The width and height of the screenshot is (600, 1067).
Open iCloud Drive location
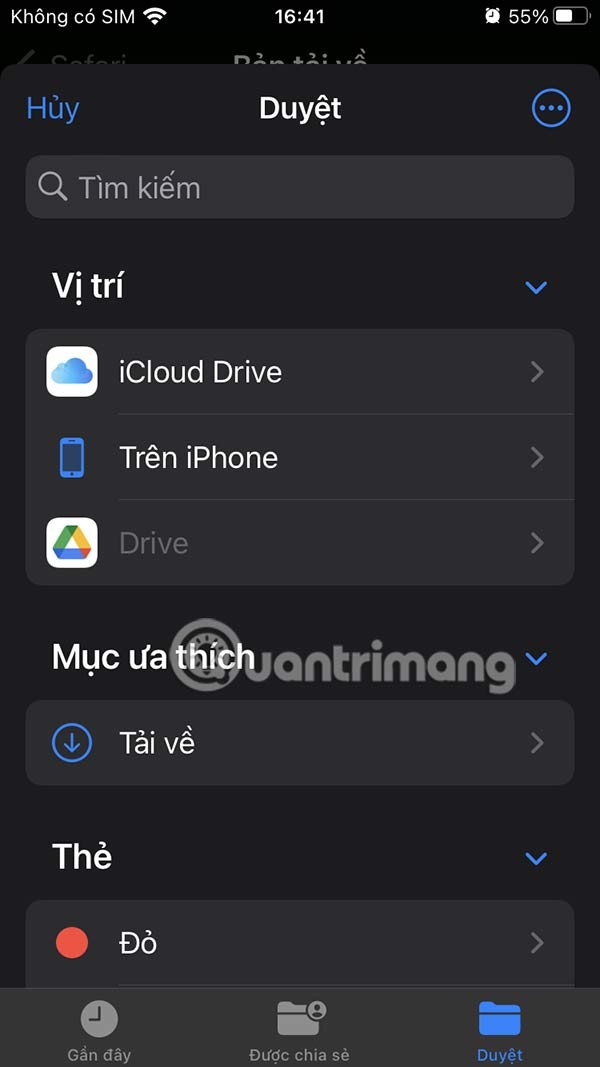[300, 372]
